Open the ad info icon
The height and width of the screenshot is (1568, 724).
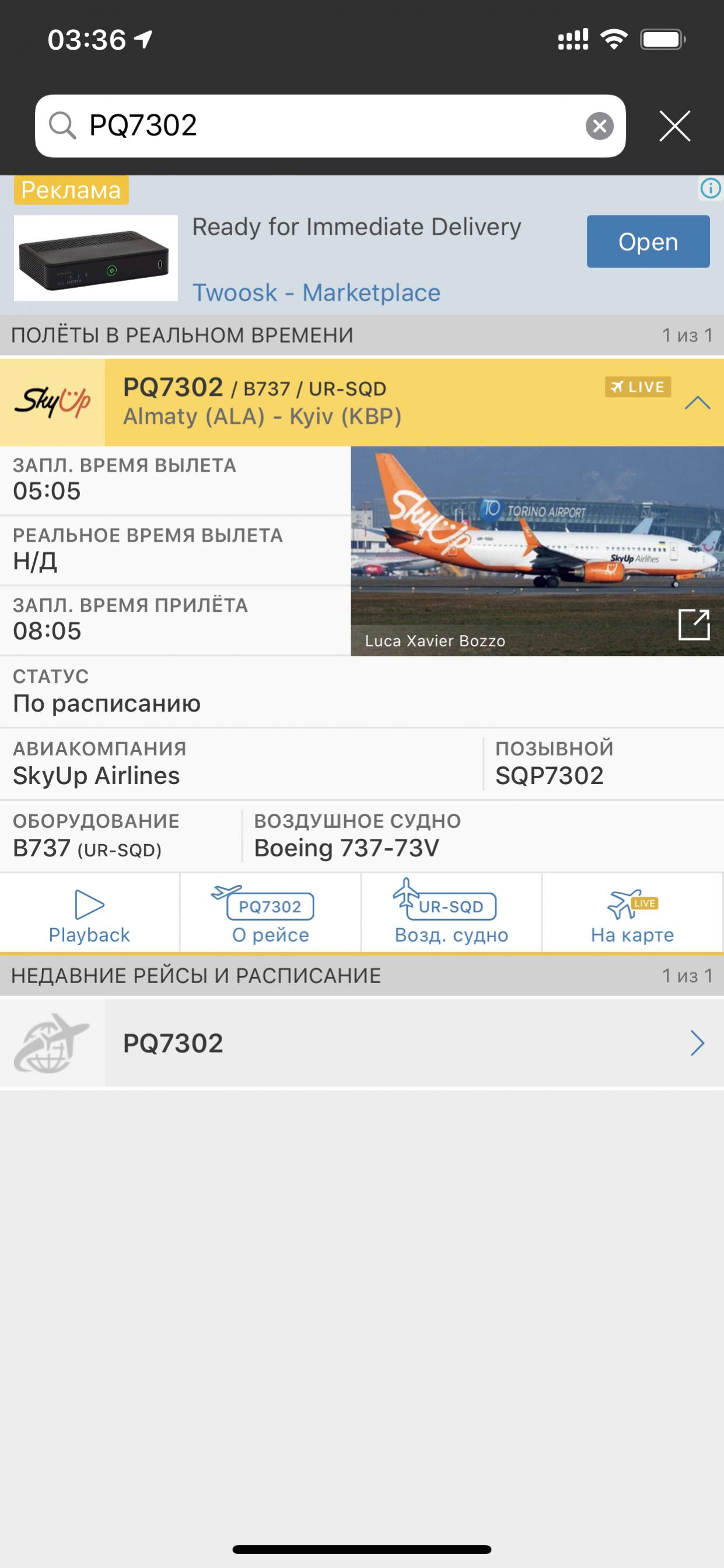(710, 189)
